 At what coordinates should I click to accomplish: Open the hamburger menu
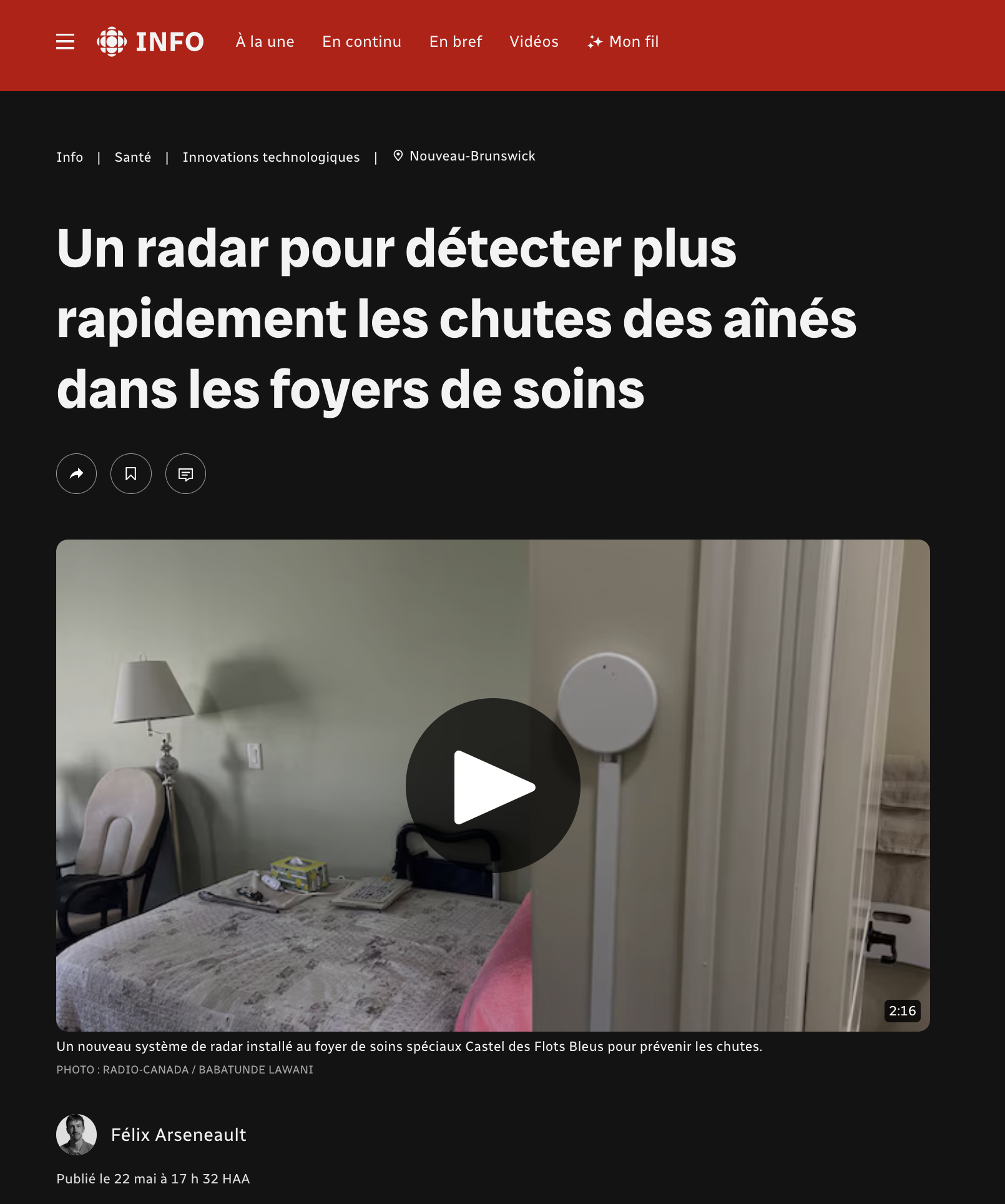point(65,42)
